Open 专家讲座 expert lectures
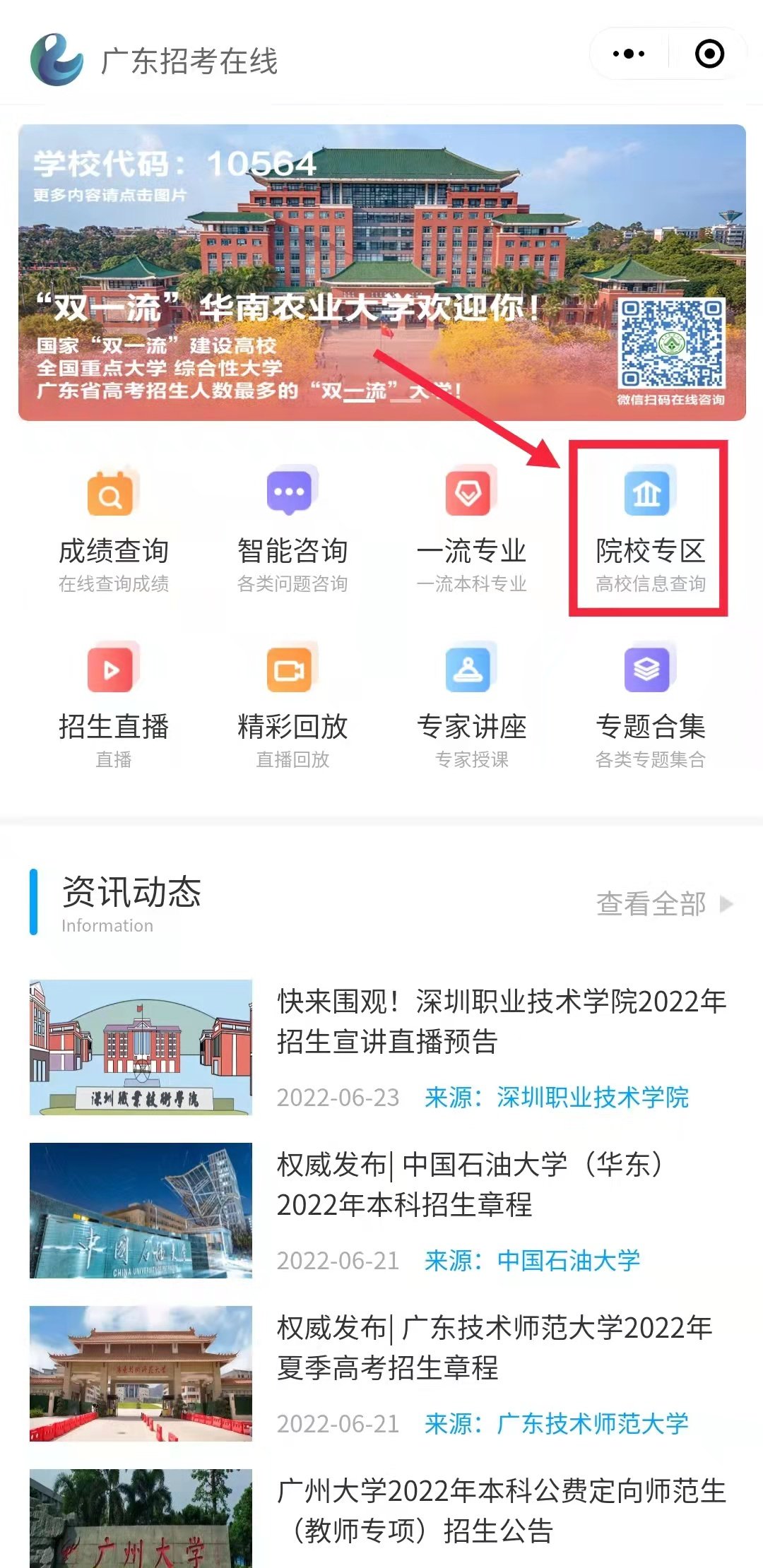 coord(471,704)
